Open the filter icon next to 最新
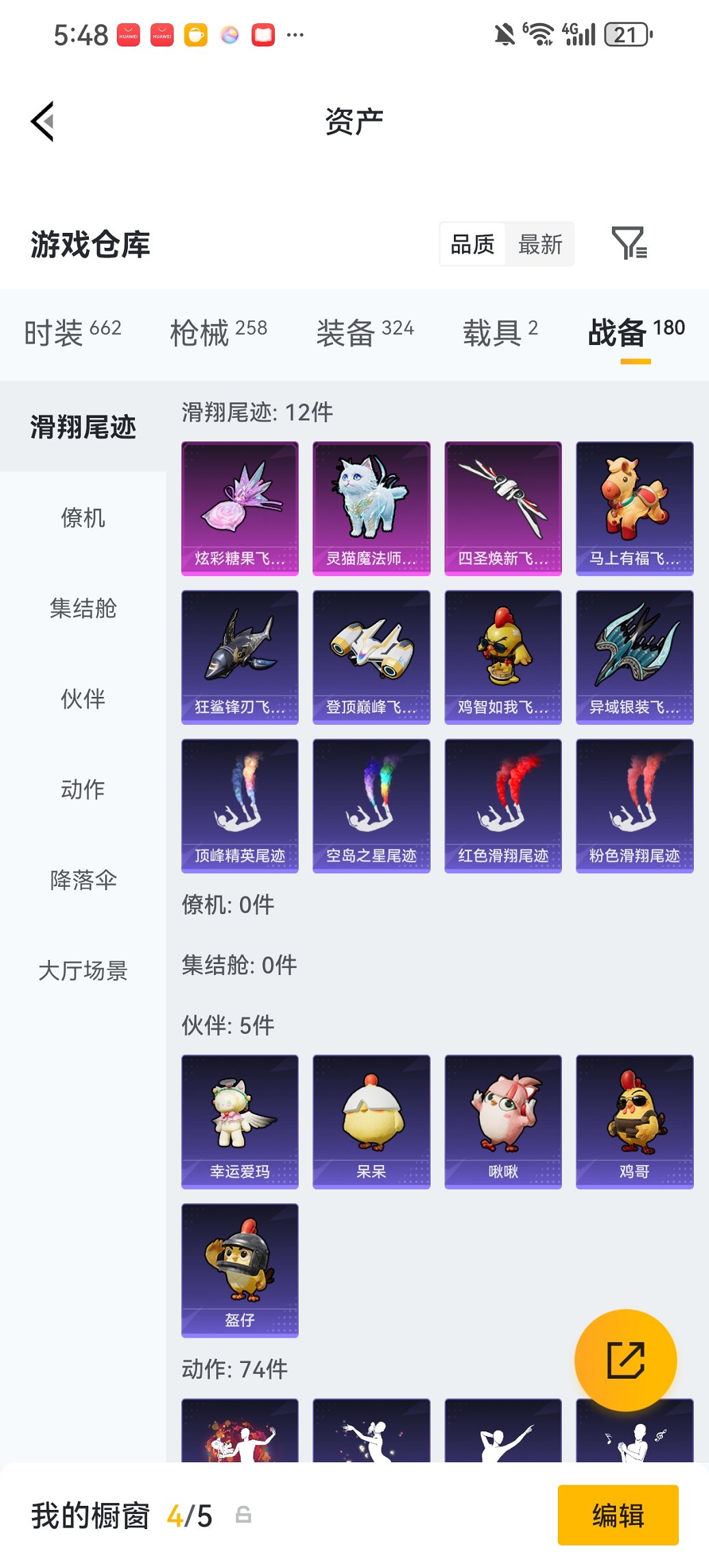Viewport: 709px width, 1568px height. (628, 244)
